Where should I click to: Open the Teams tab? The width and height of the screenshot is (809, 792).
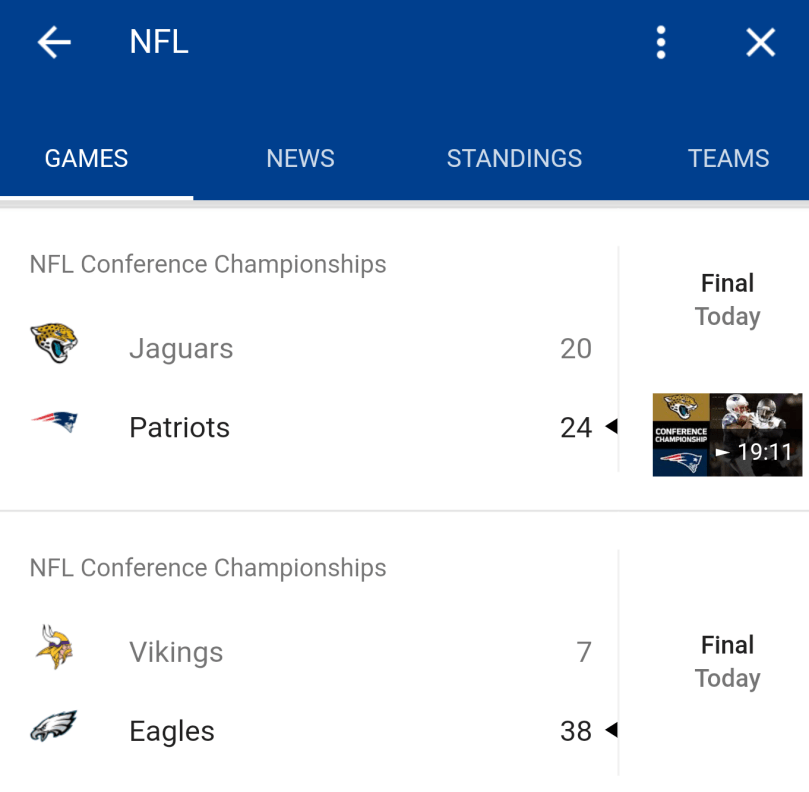(728, 158)
